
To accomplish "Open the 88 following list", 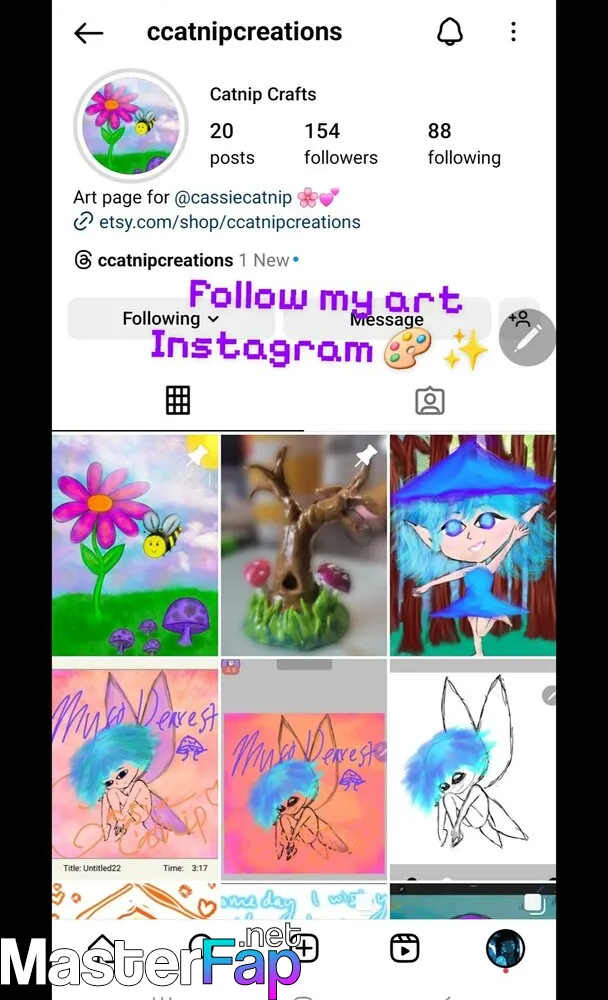I will point(464,143).
